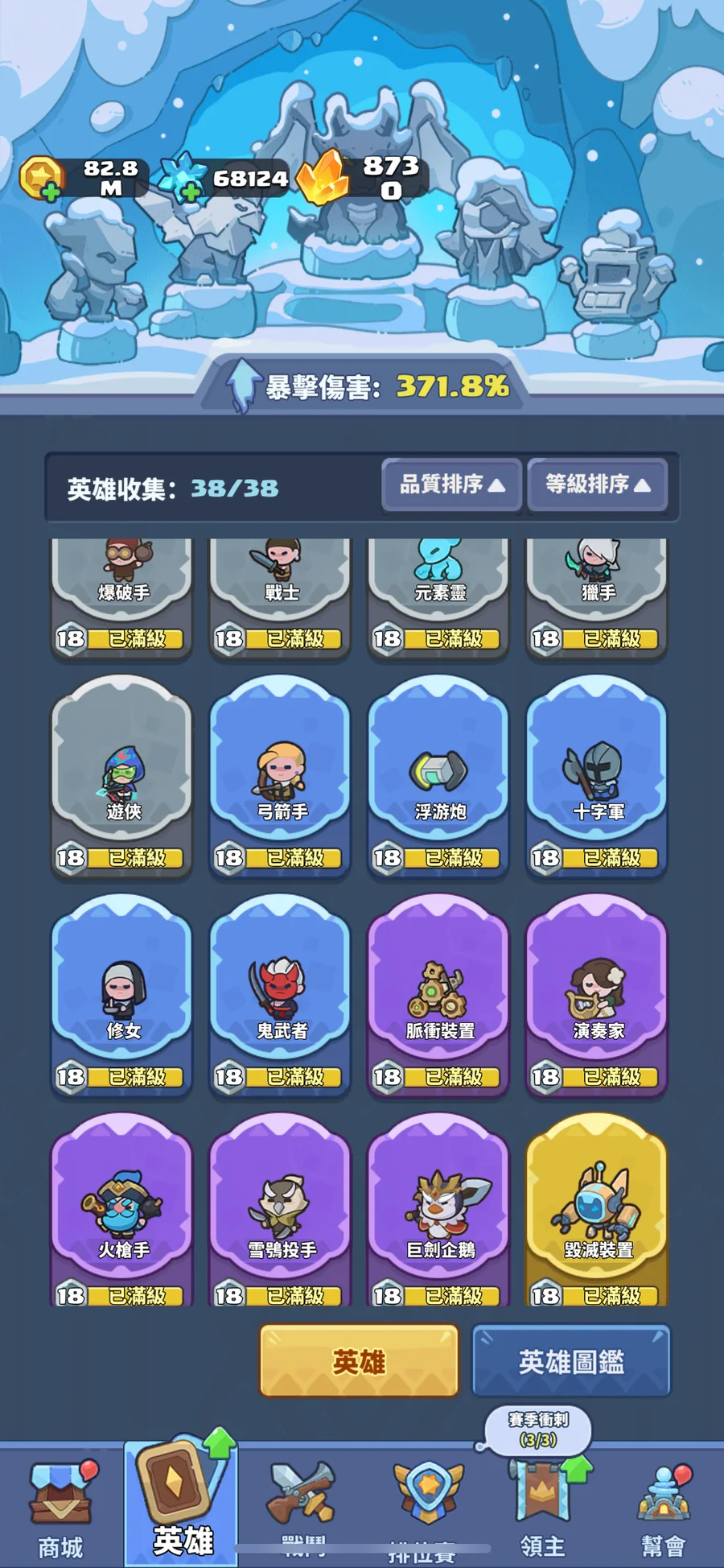The width and height of the screenshot is (724, 1568).
Task: Sort heroes by 等級排序
Action: pyautogui.click(x=597, y=485)
